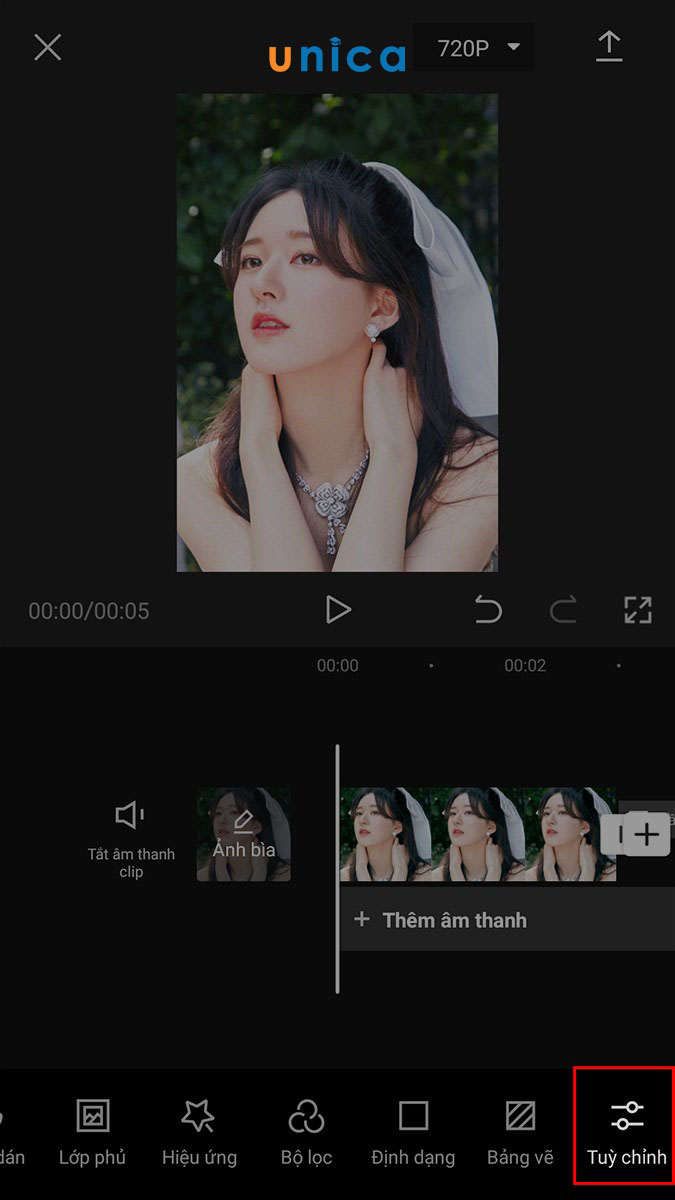675x1200 pixels.
Task: Choose the Định dạng format tool
Action: point(413,1133)
